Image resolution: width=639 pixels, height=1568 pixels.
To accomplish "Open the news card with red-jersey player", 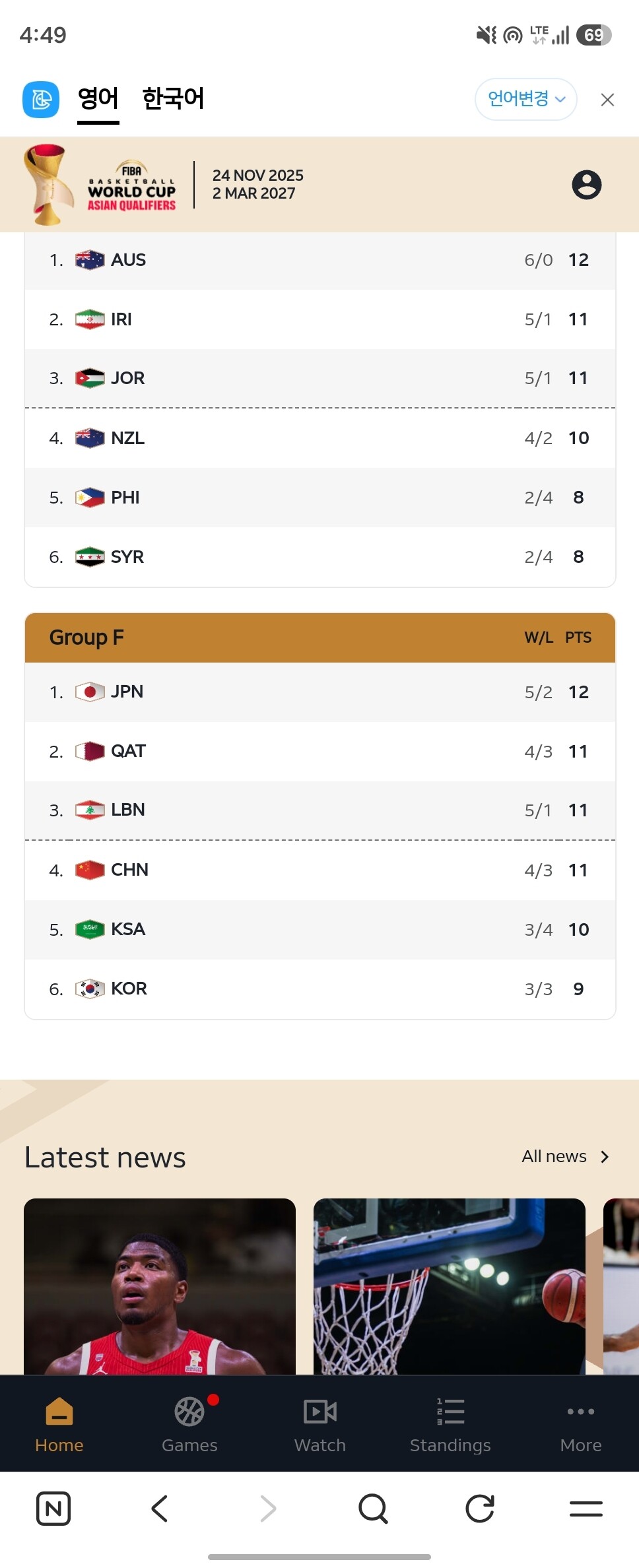I will pos(160,1286).
